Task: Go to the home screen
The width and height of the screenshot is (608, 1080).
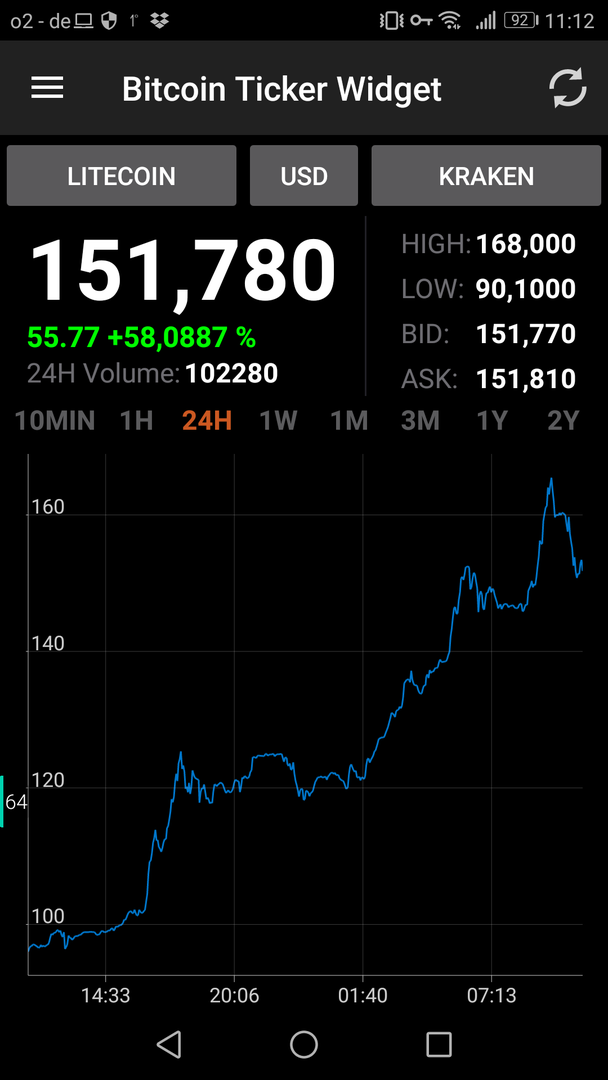Action: pos(304,1045)
